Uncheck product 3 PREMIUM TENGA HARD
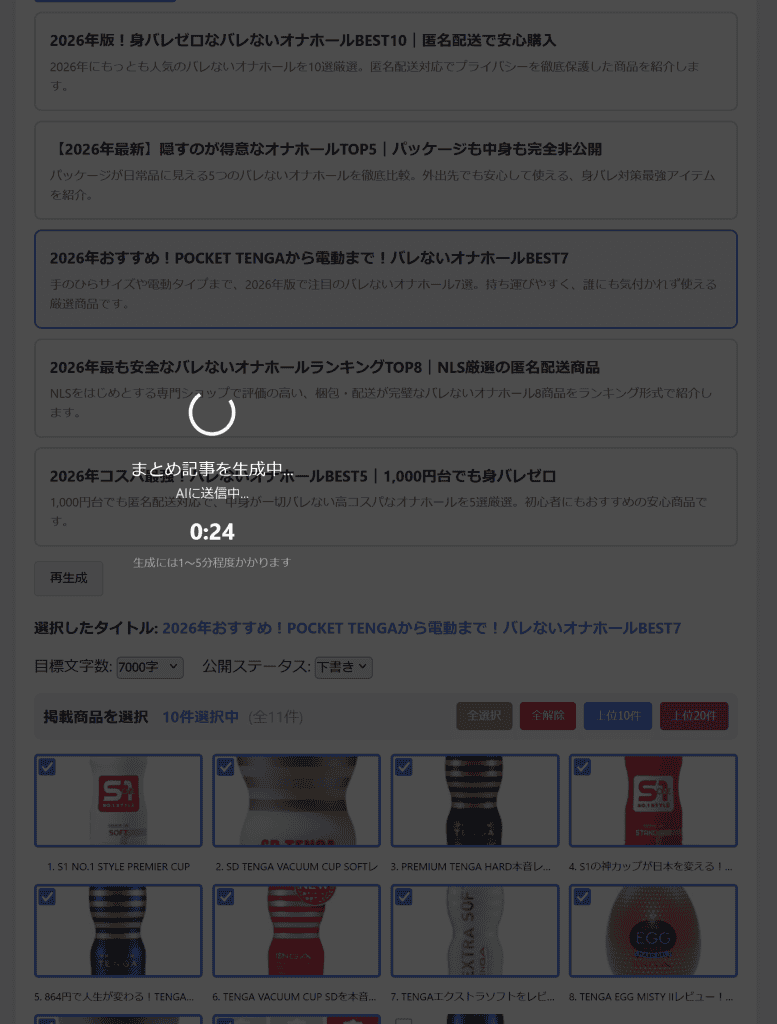The image size is (777, 1024). coord(403,767)
